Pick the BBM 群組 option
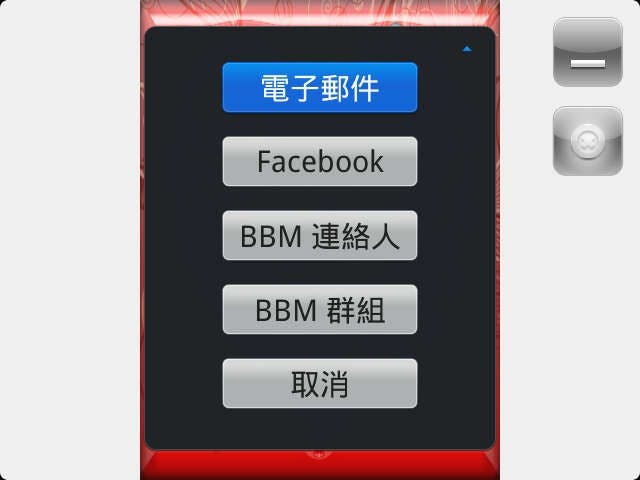 point(319,310)
